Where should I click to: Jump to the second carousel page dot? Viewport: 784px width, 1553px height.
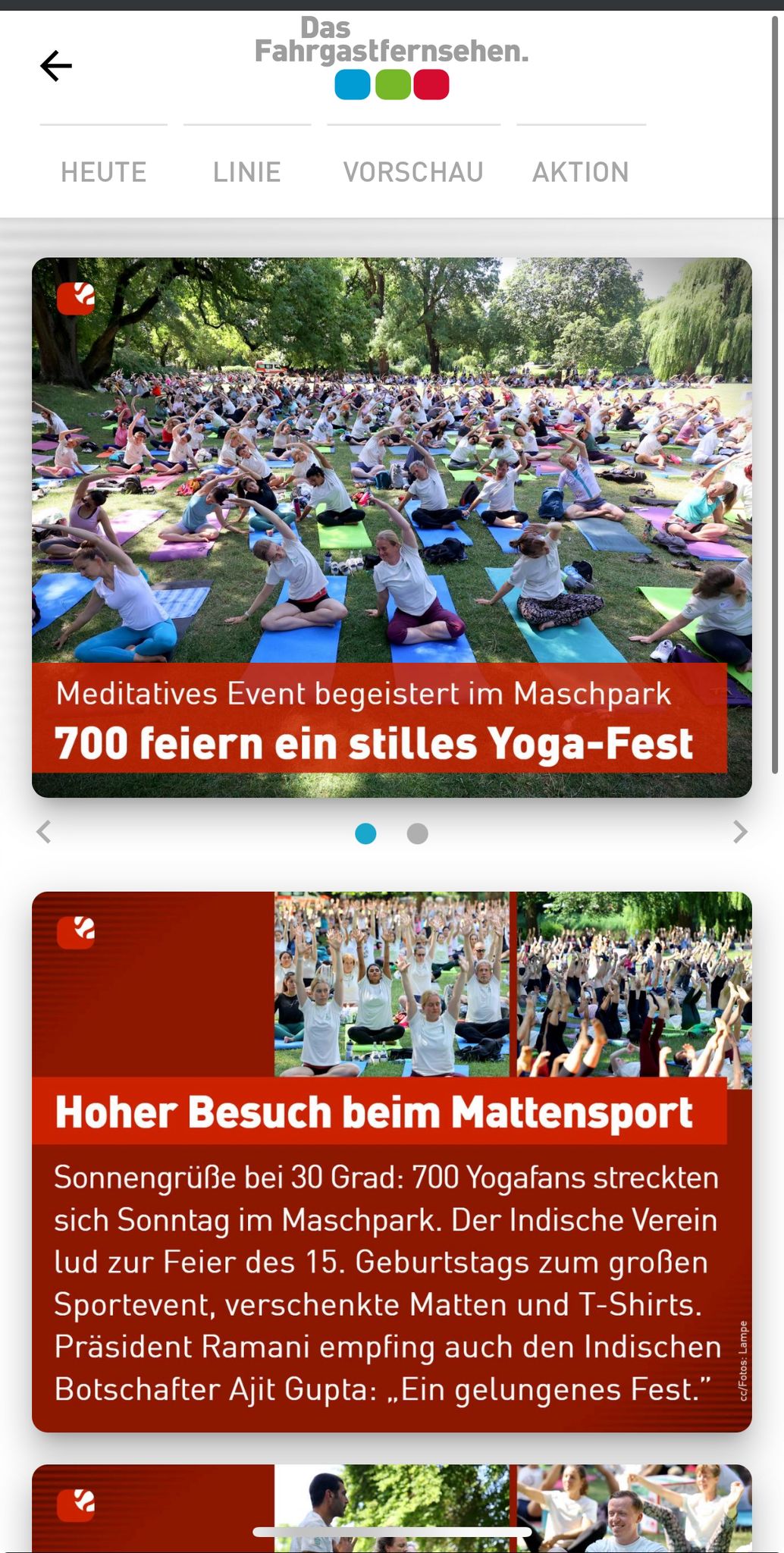[418, 833]
